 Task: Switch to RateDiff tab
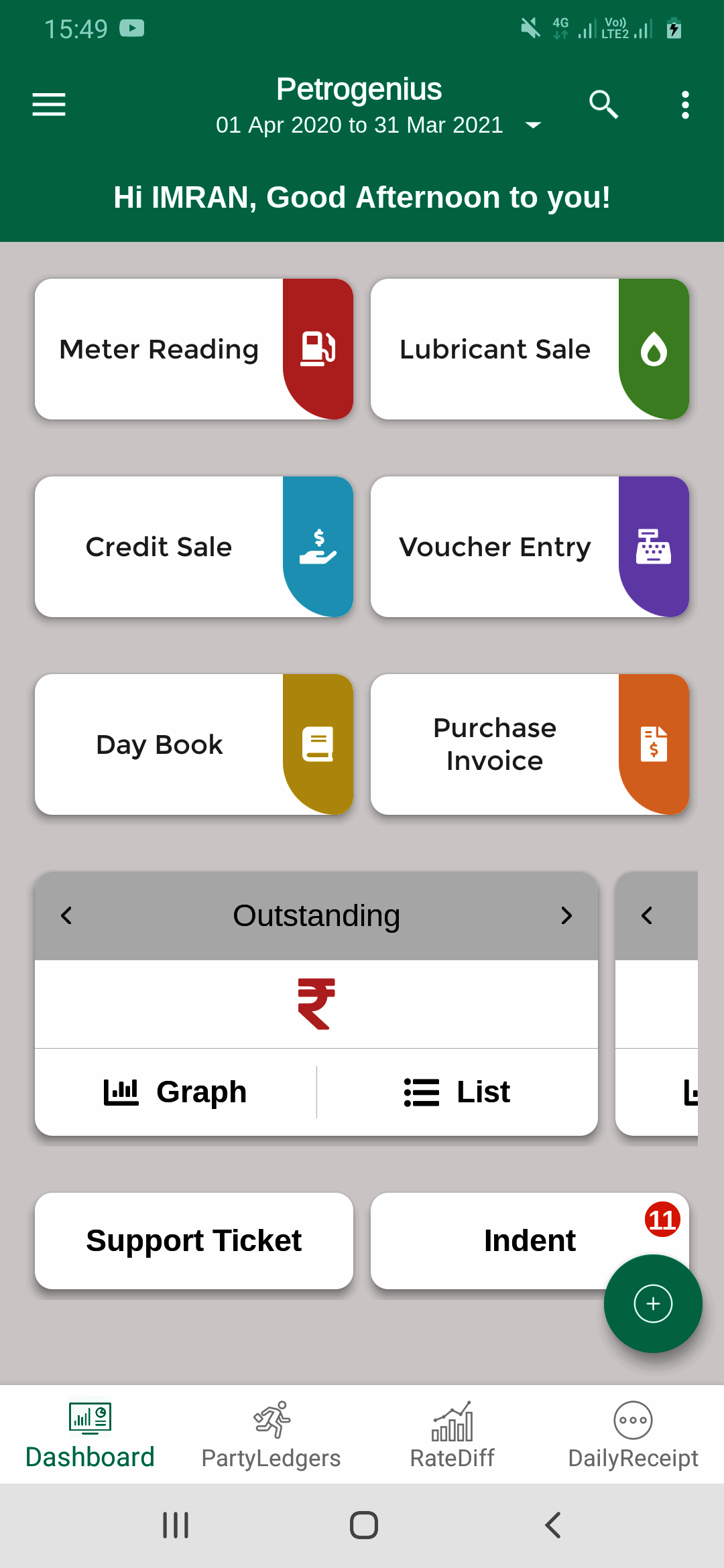click(x=452, y=1435)
